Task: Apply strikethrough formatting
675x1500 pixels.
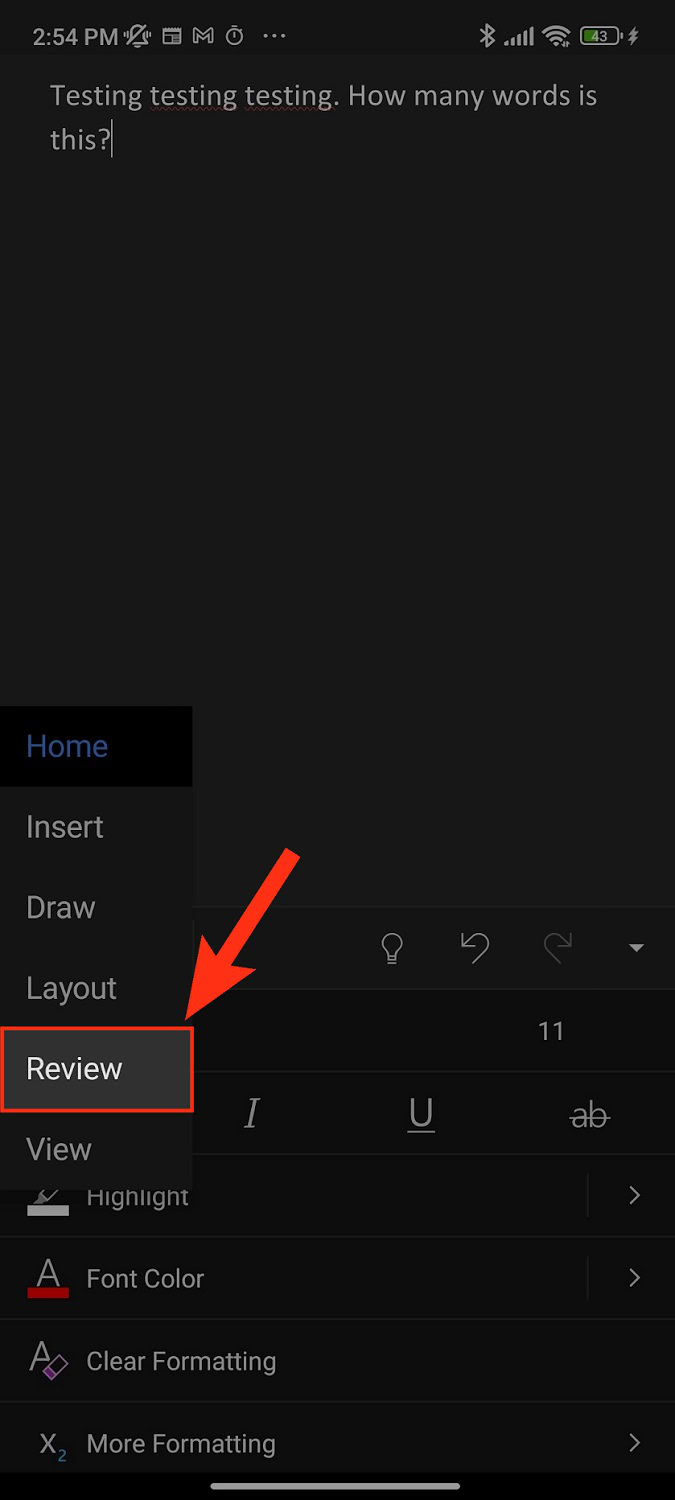Action: pos(589,1114)
